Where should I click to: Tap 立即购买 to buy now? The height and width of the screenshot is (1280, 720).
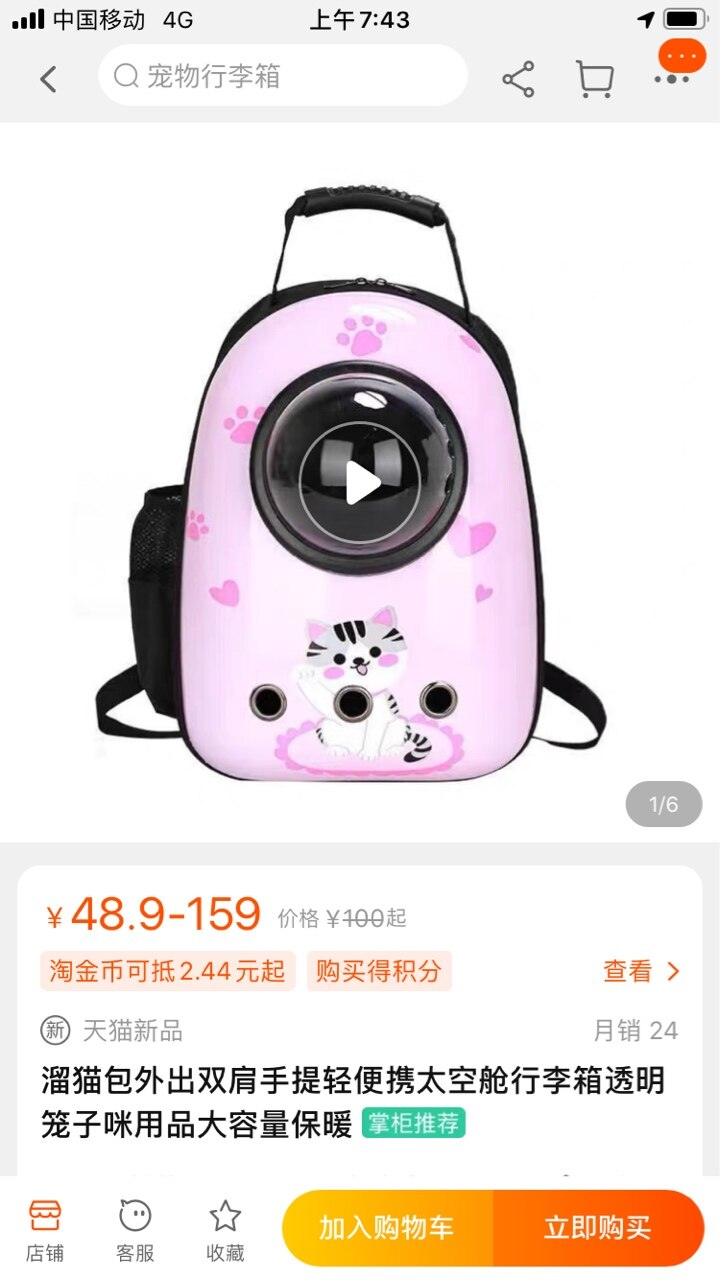click(597, 1228)
